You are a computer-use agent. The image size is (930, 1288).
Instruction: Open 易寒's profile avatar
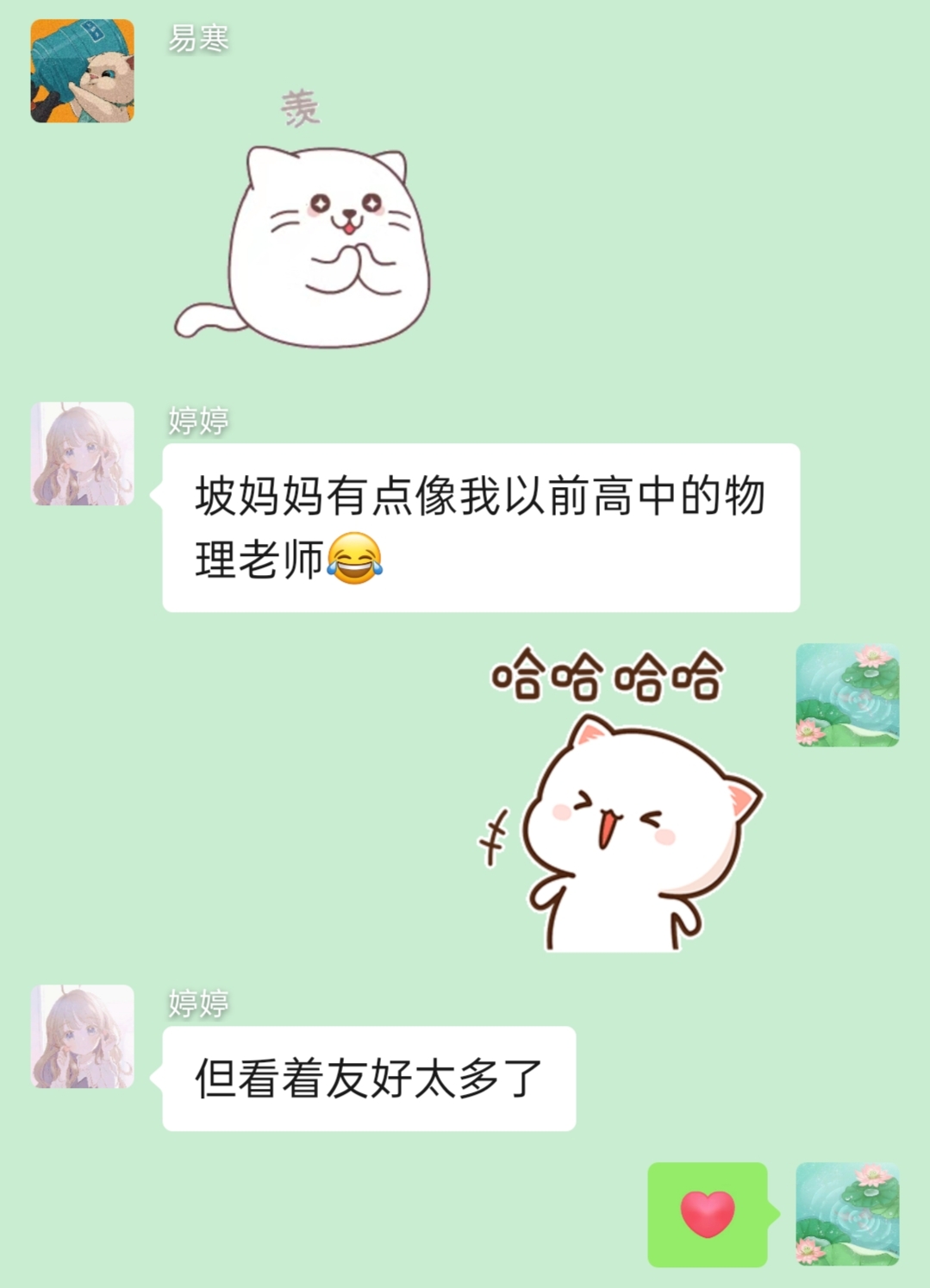click(83, 71)
